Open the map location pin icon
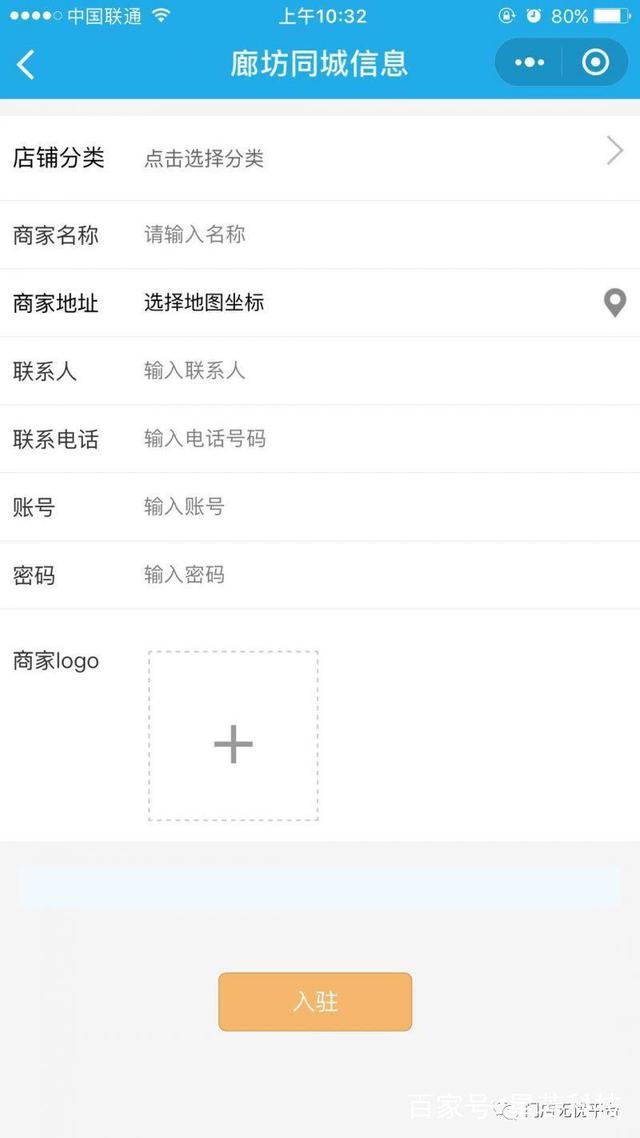640x1138 pixels. 615,303
